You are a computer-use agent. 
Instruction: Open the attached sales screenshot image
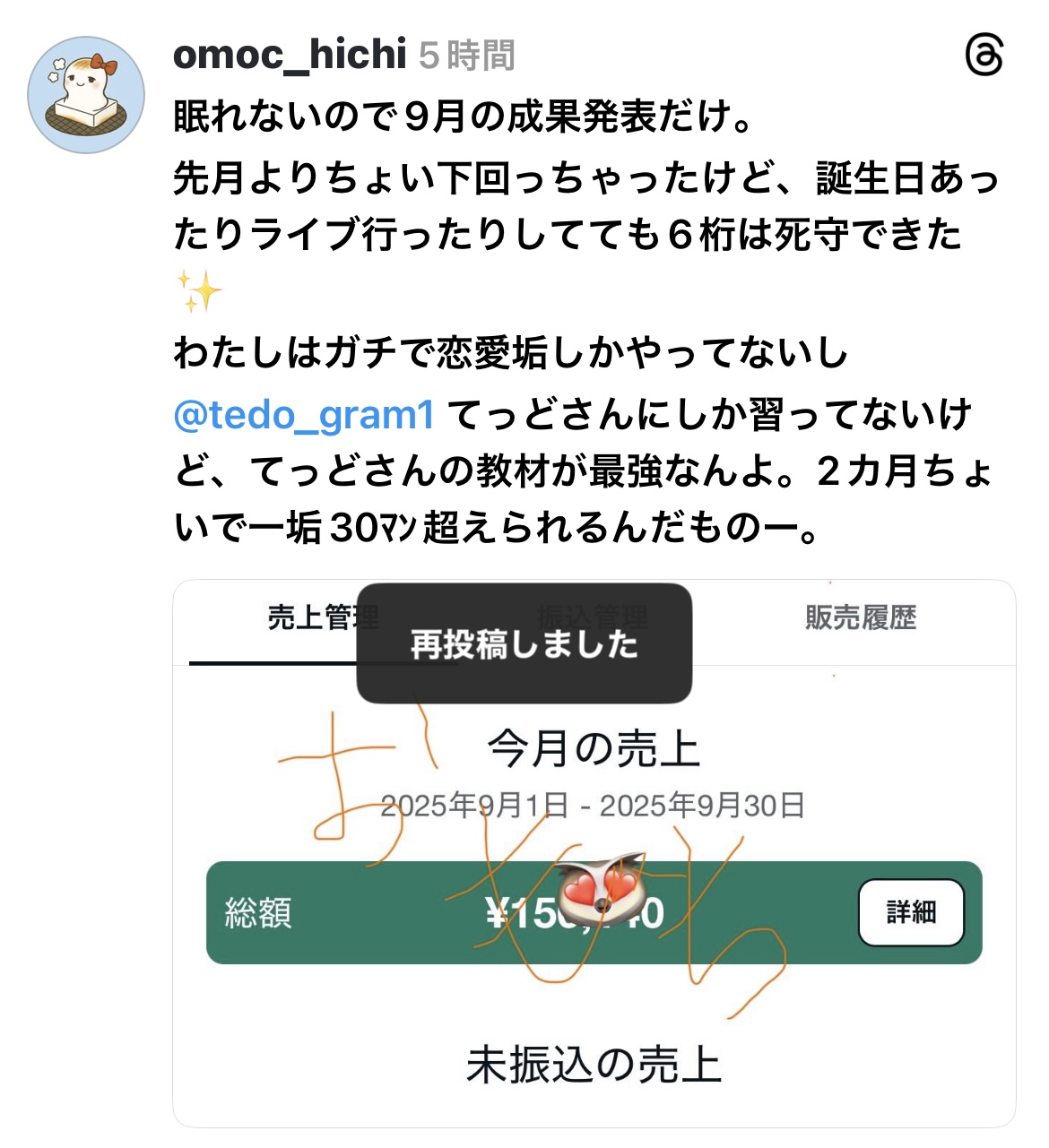(x=594, y=896)
